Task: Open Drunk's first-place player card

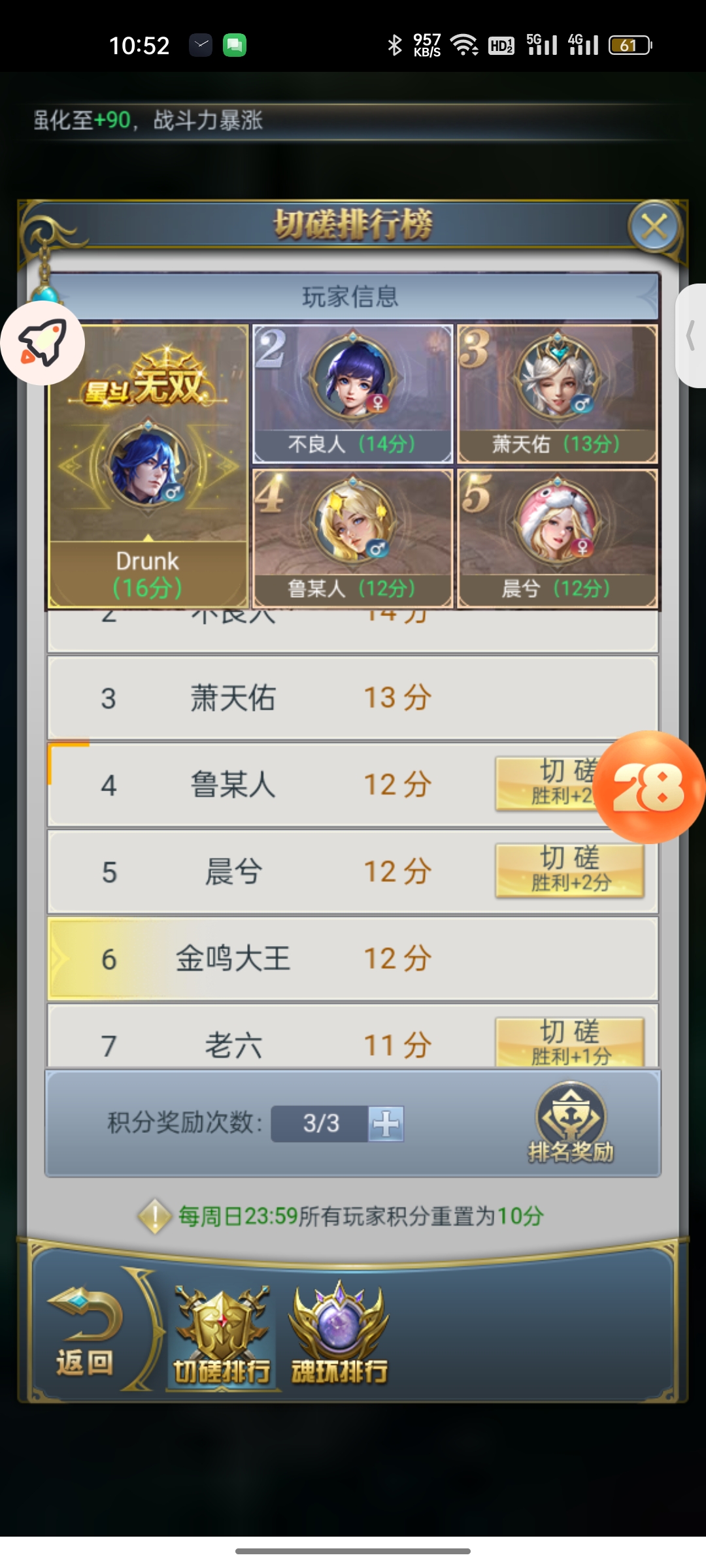Action: (148, 466)
